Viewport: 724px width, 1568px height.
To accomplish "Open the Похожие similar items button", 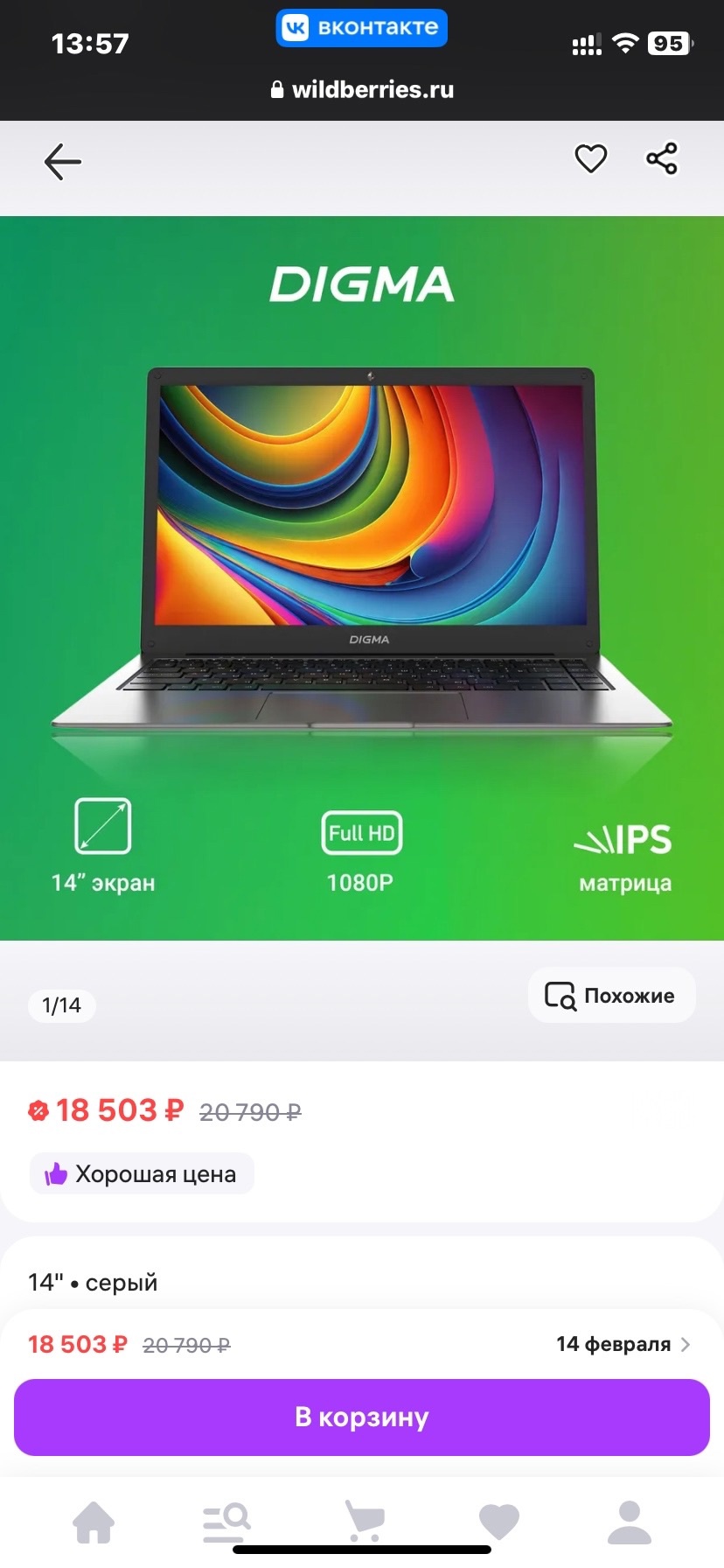I will pyautogui.click(x=611, y=996).
